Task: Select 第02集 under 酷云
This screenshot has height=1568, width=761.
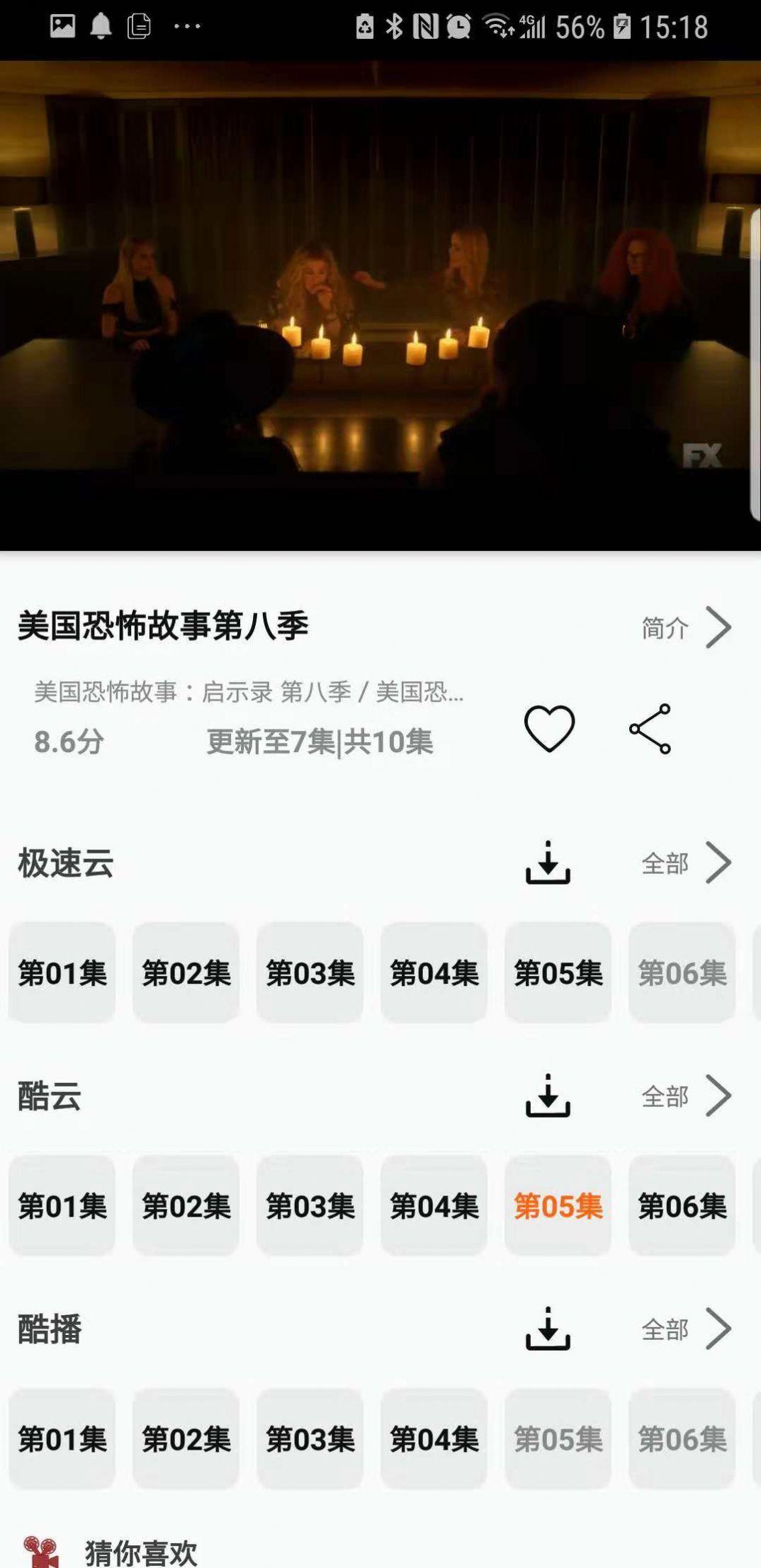Action: coord(186,1205)
